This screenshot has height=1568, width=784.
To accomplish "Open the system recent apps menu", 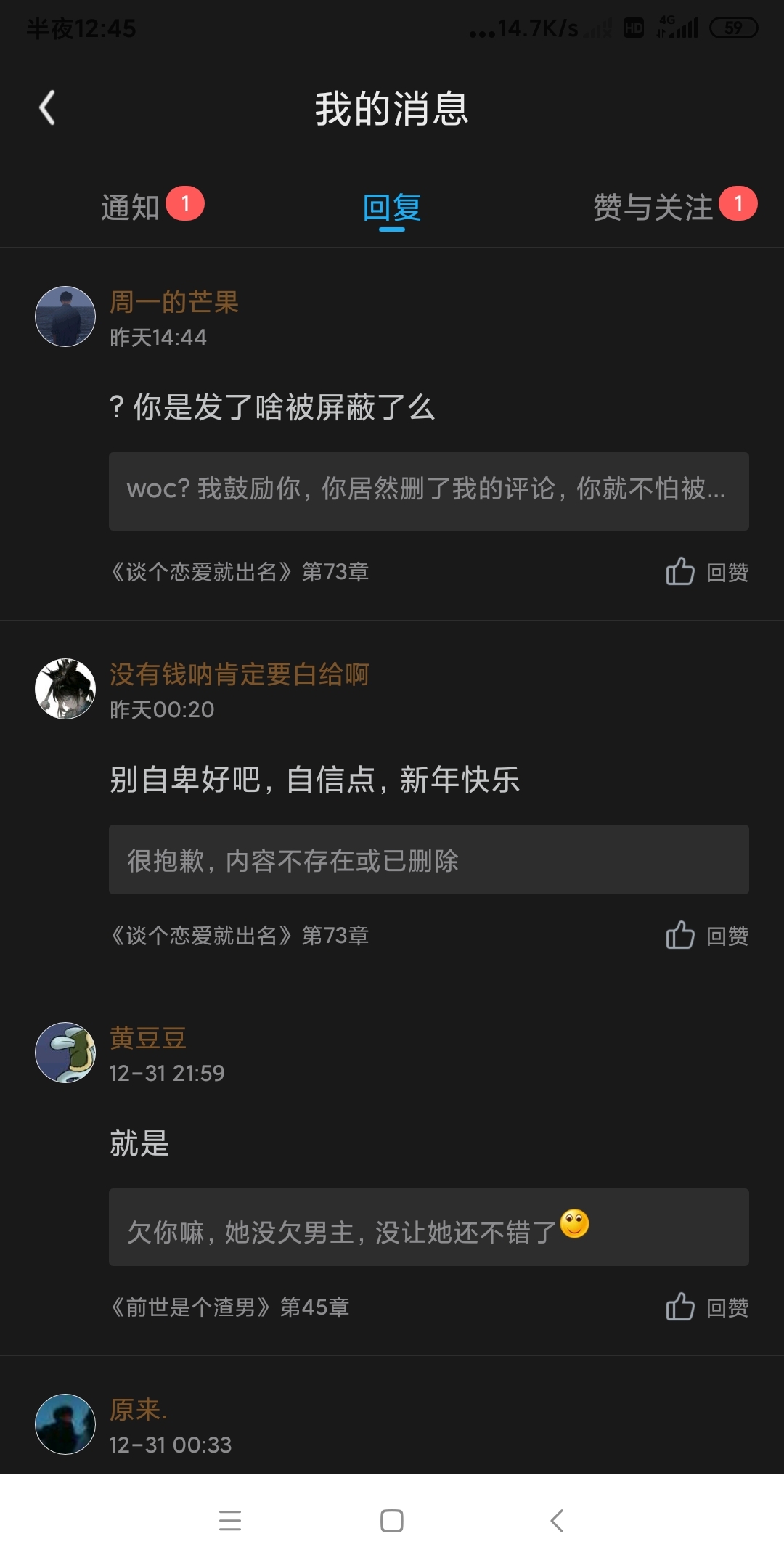I will [x=229, y=1521].
